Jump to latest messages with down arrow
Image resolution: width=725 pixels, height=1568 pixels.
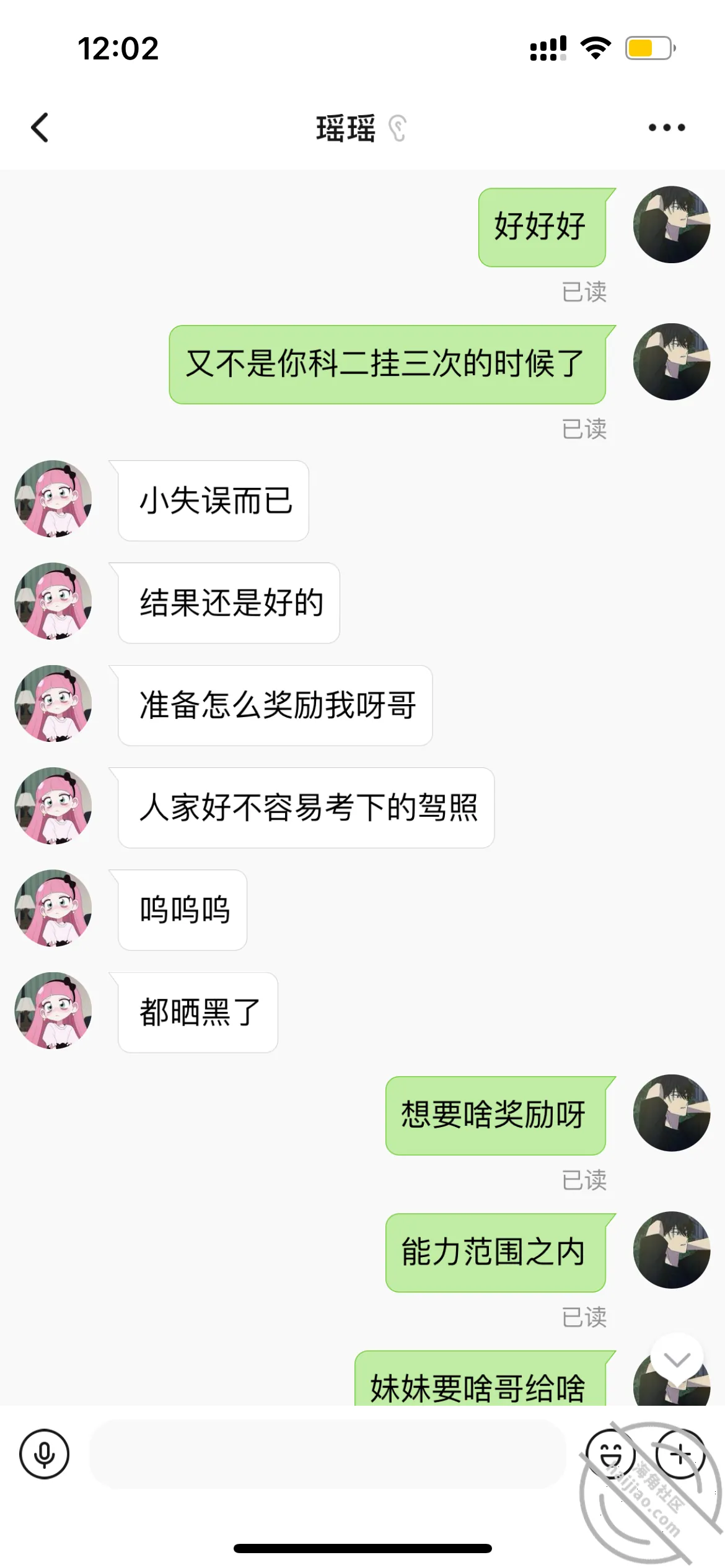(x=677, y=1360)
